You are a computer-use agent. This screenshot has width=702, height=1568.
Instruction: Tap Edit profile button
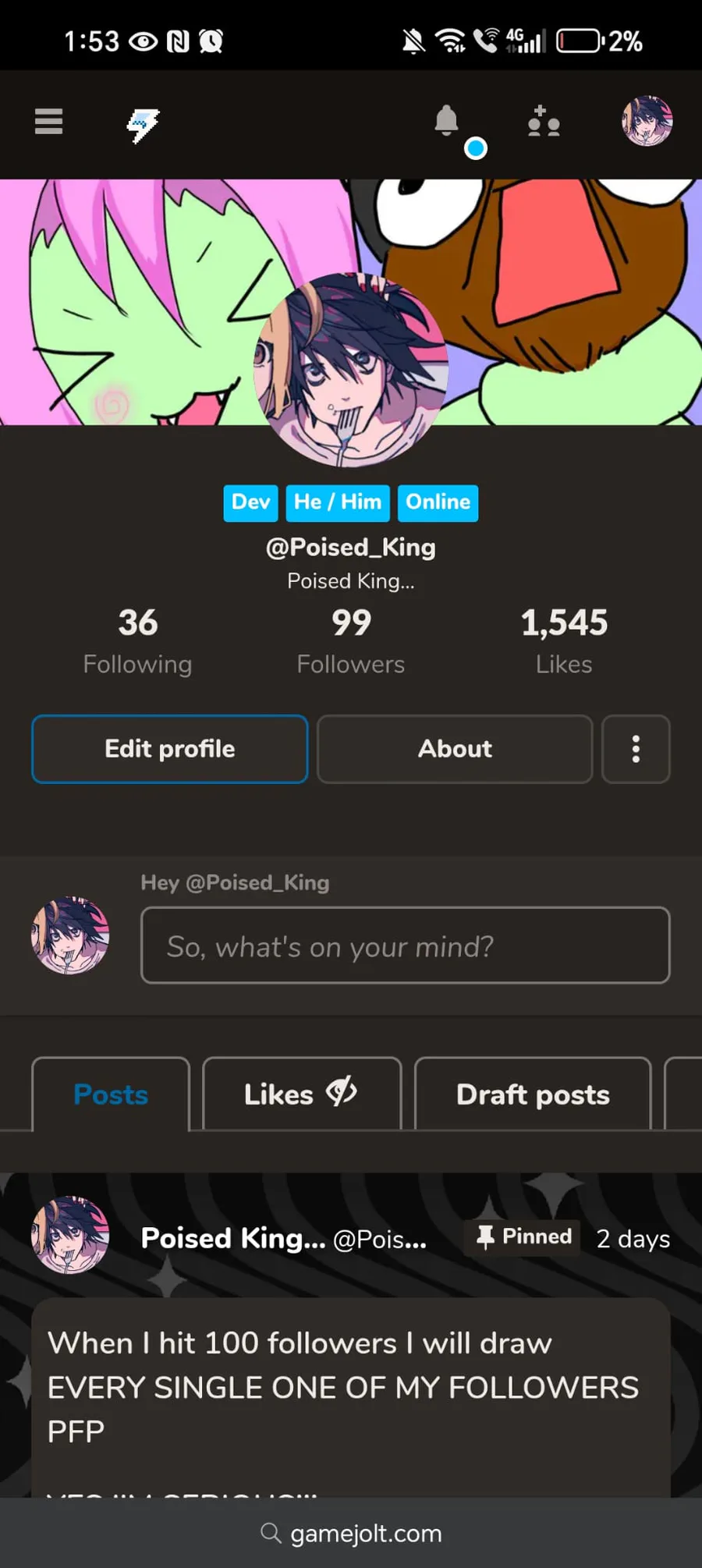(x=170, y=749)
